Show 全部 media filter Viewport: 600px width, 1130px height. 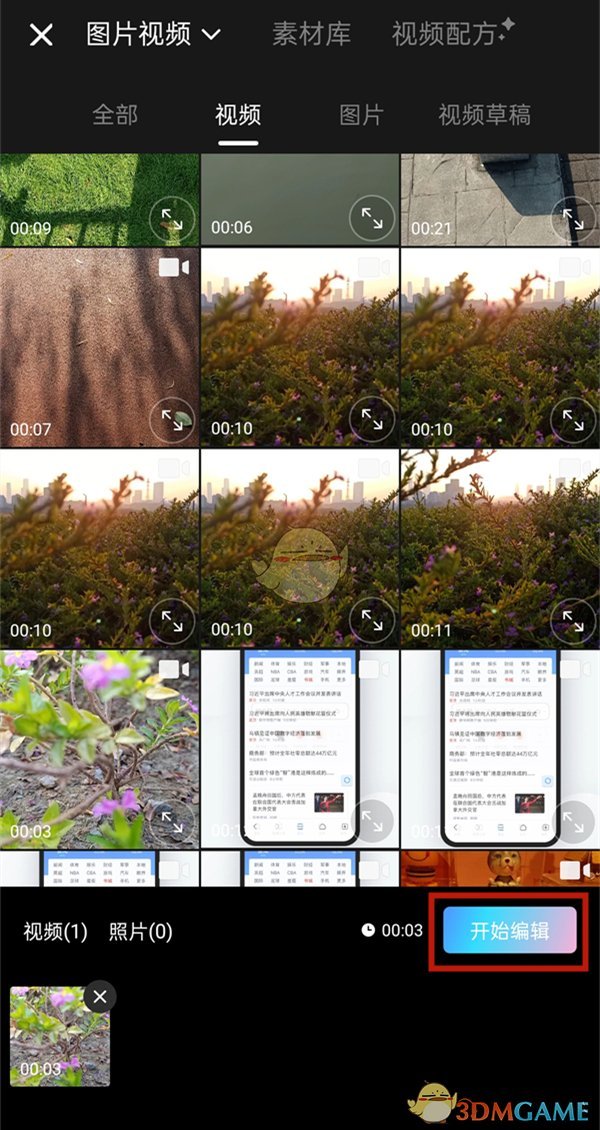(x=115, y=115)
